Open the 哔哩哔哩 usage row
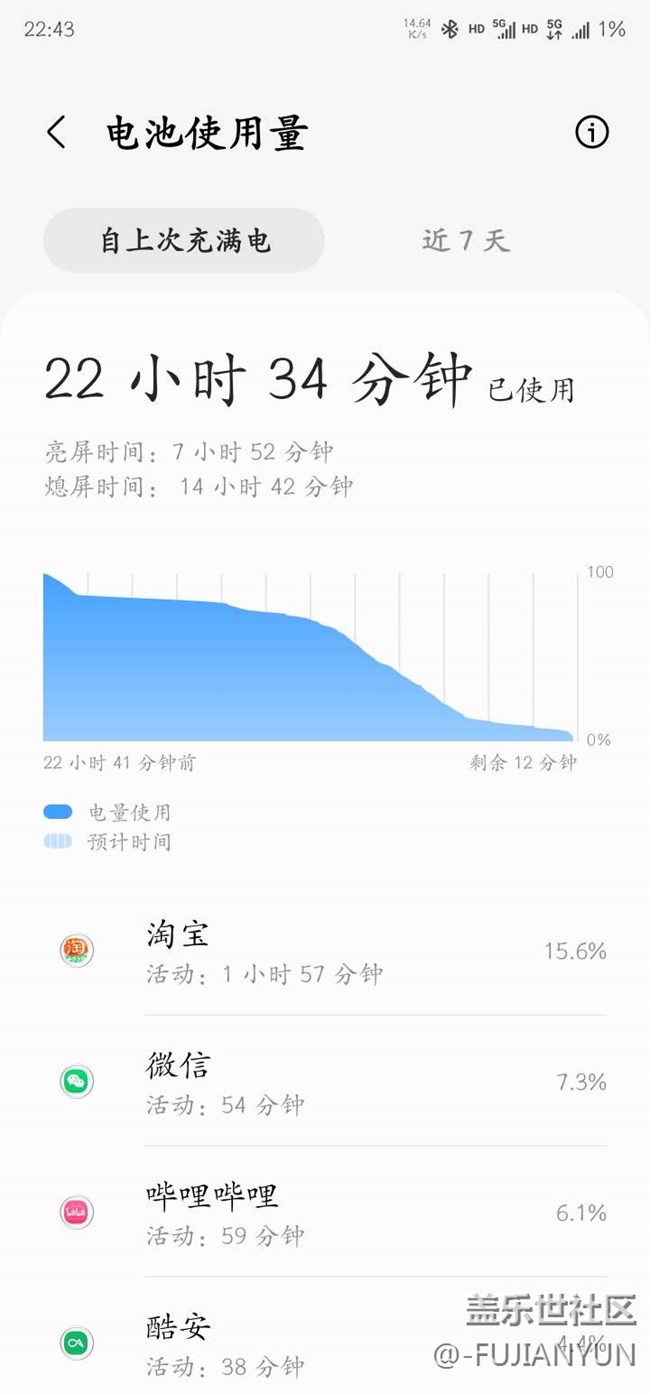The image size is (650, 1394). coord(330,1213)
